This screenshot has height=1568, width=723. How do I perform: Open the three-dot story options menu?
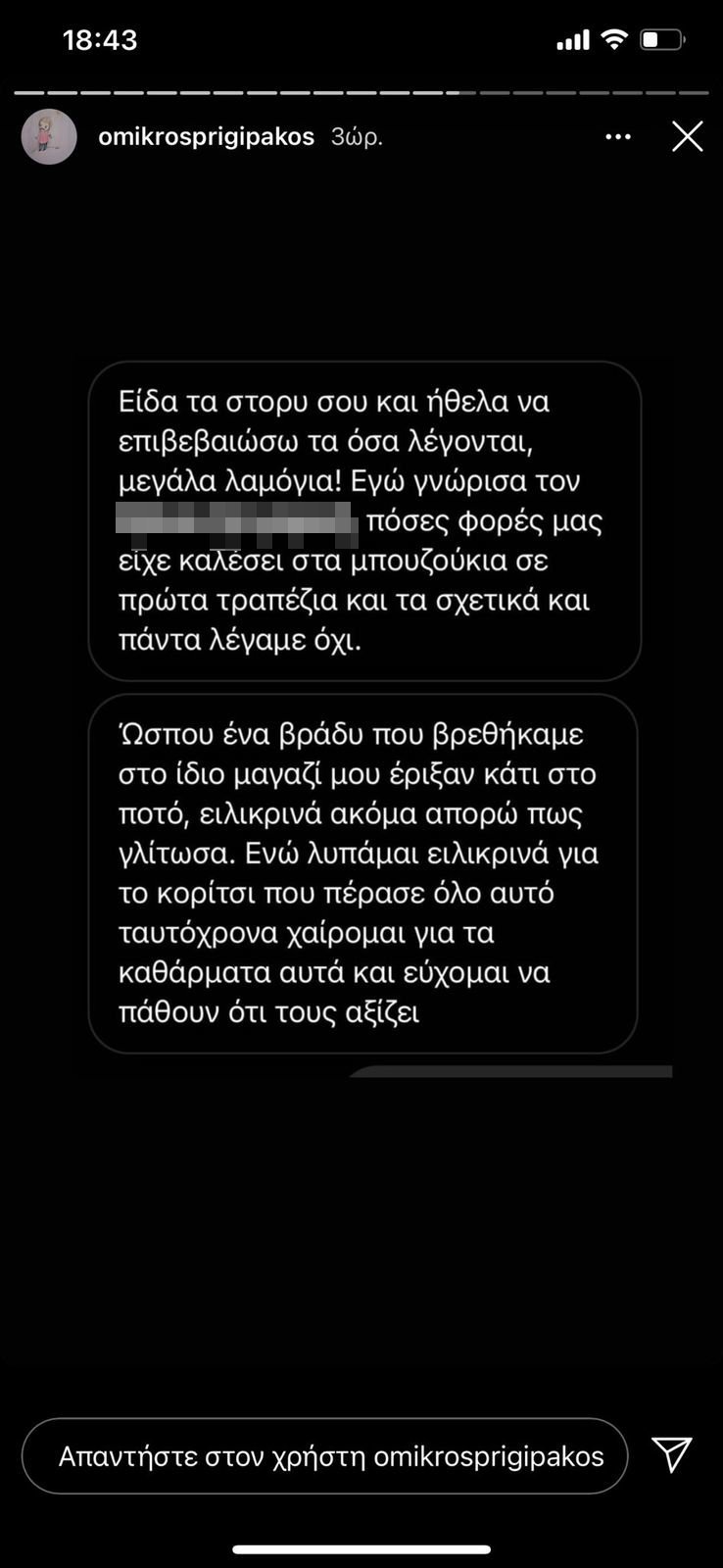click(x=618, y=137)
